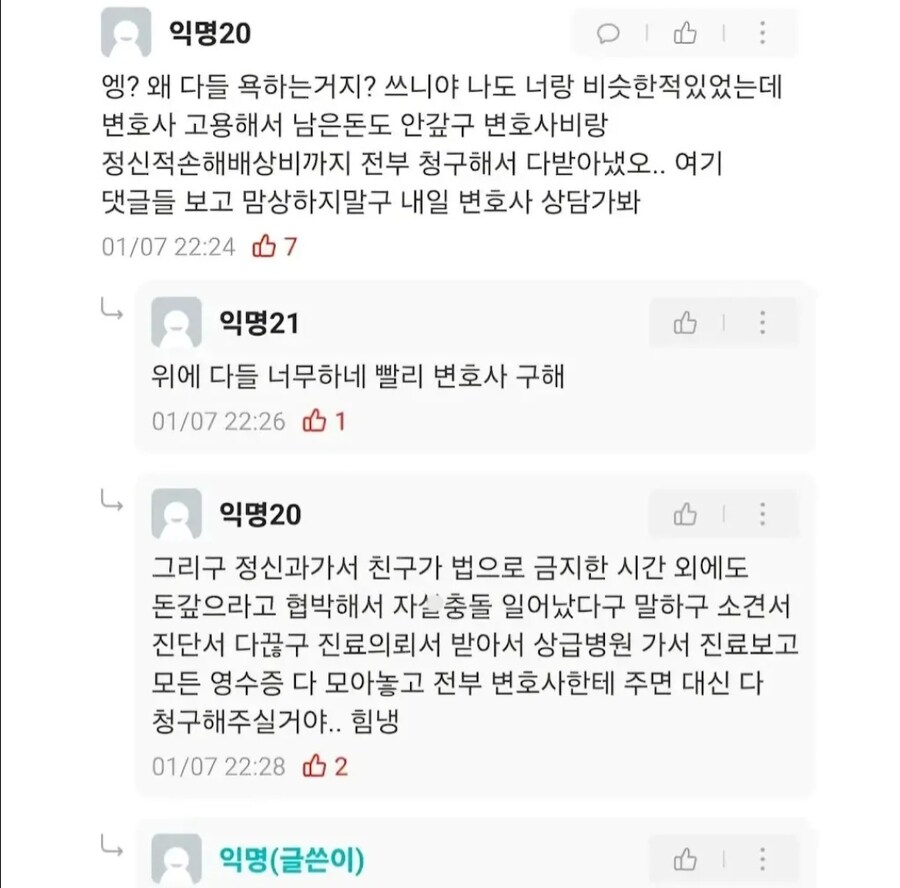Reply to top 익명20 comment
900x888 pixels.
(608, 33)
